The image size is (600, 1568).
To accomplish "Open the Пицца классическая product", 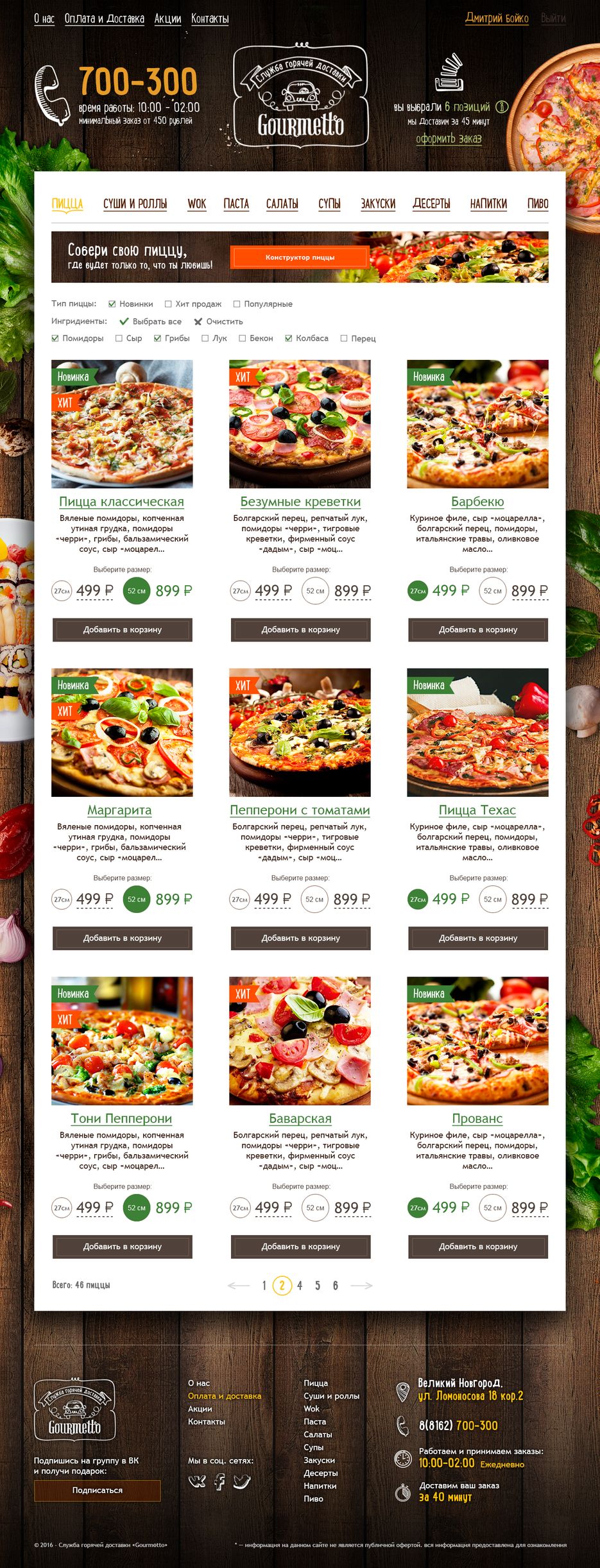I will tap(121, 502).
